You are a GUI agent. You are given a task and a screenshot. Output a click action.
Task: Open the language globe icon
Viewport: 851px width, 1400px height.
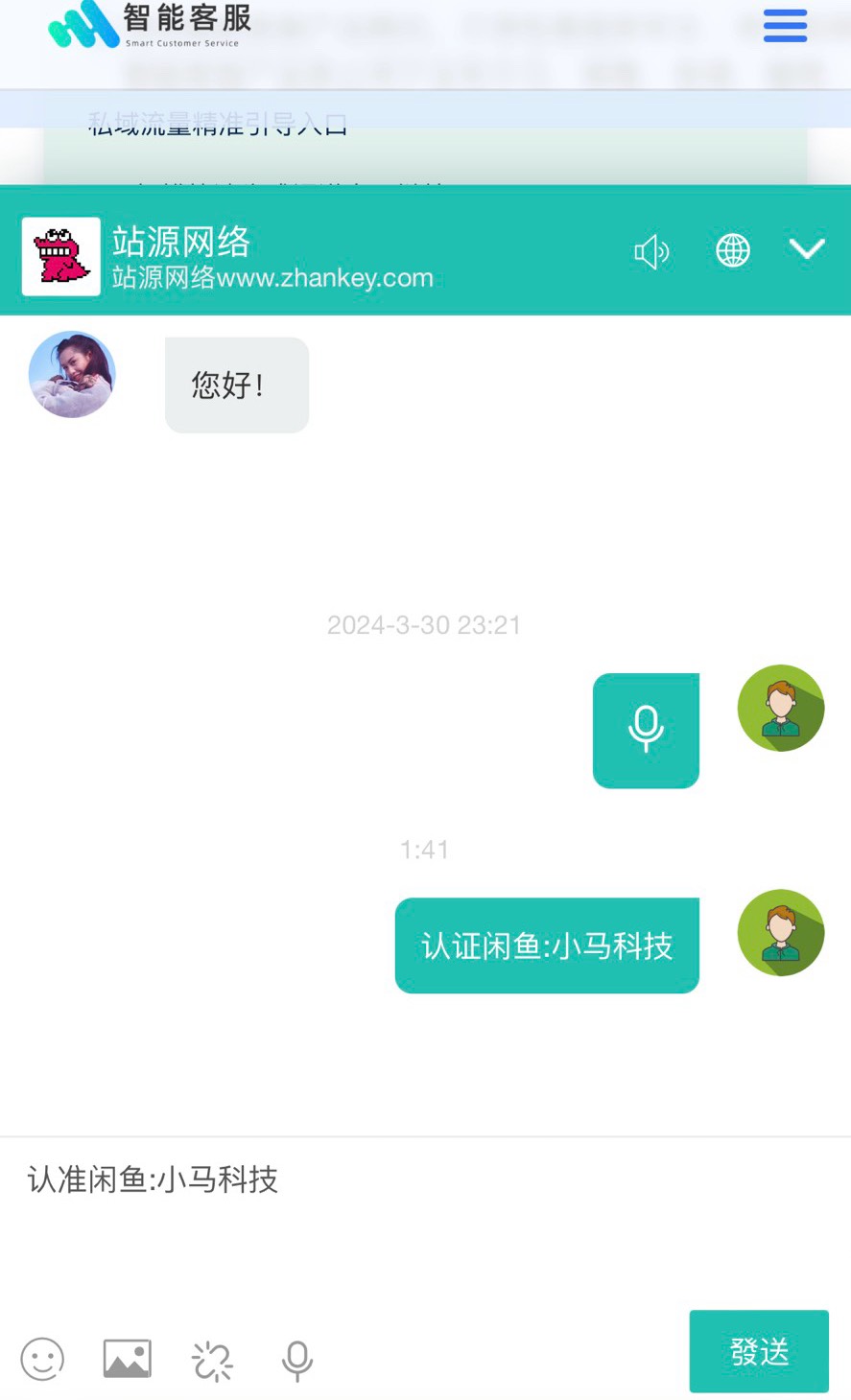733,251
